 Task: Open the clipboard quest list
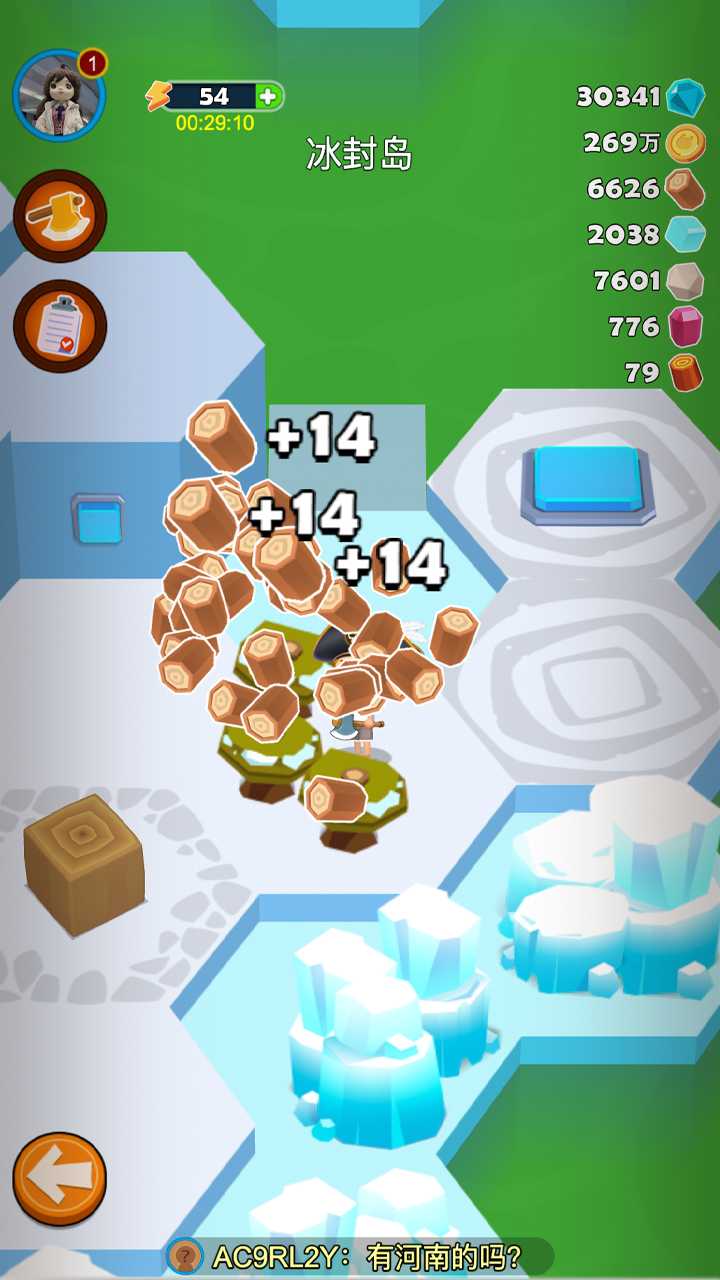60,326
